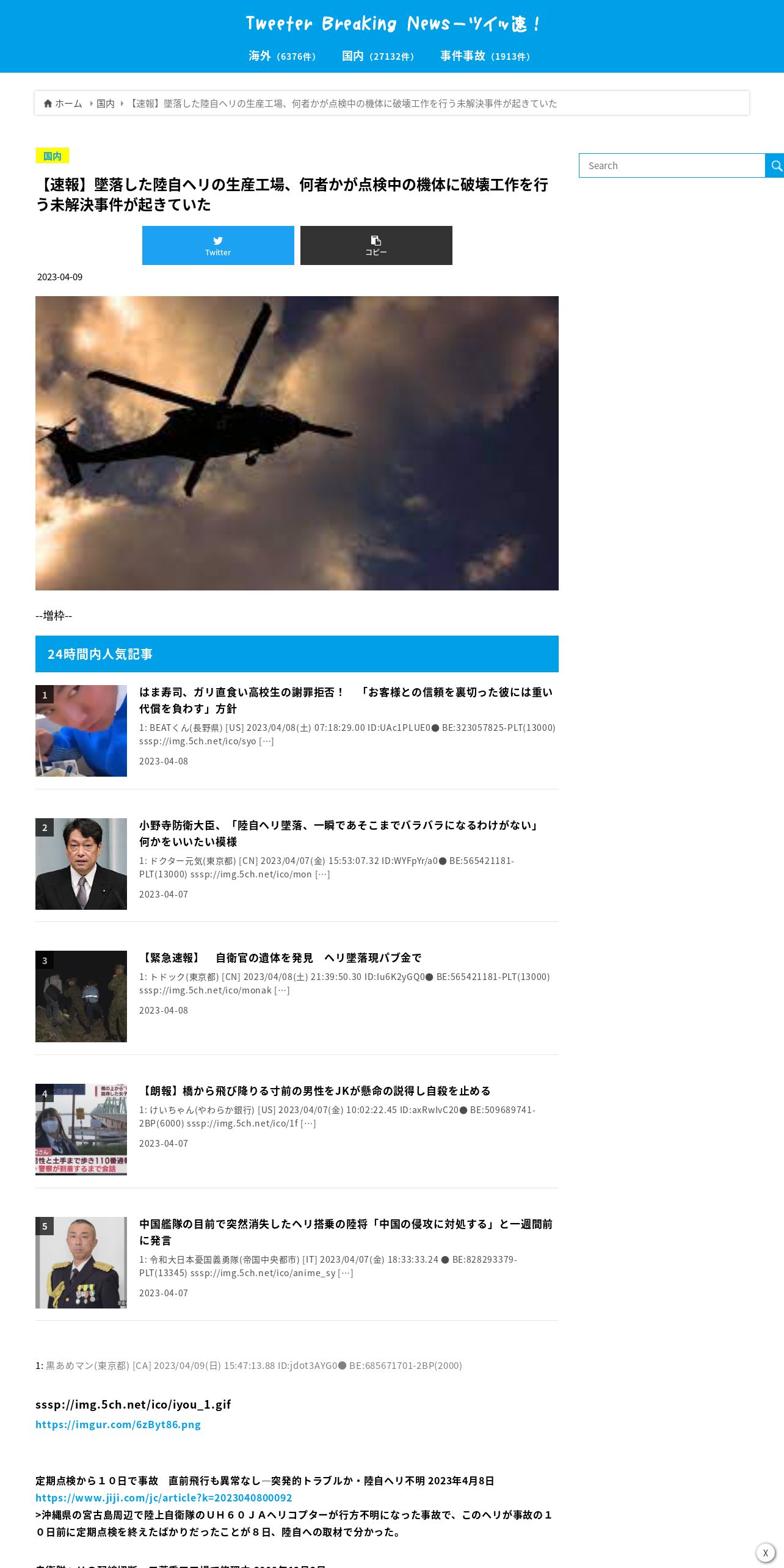Open the 事件事故 category
The height and width of the screenshot is (1568, 784).
coord(487,56)
